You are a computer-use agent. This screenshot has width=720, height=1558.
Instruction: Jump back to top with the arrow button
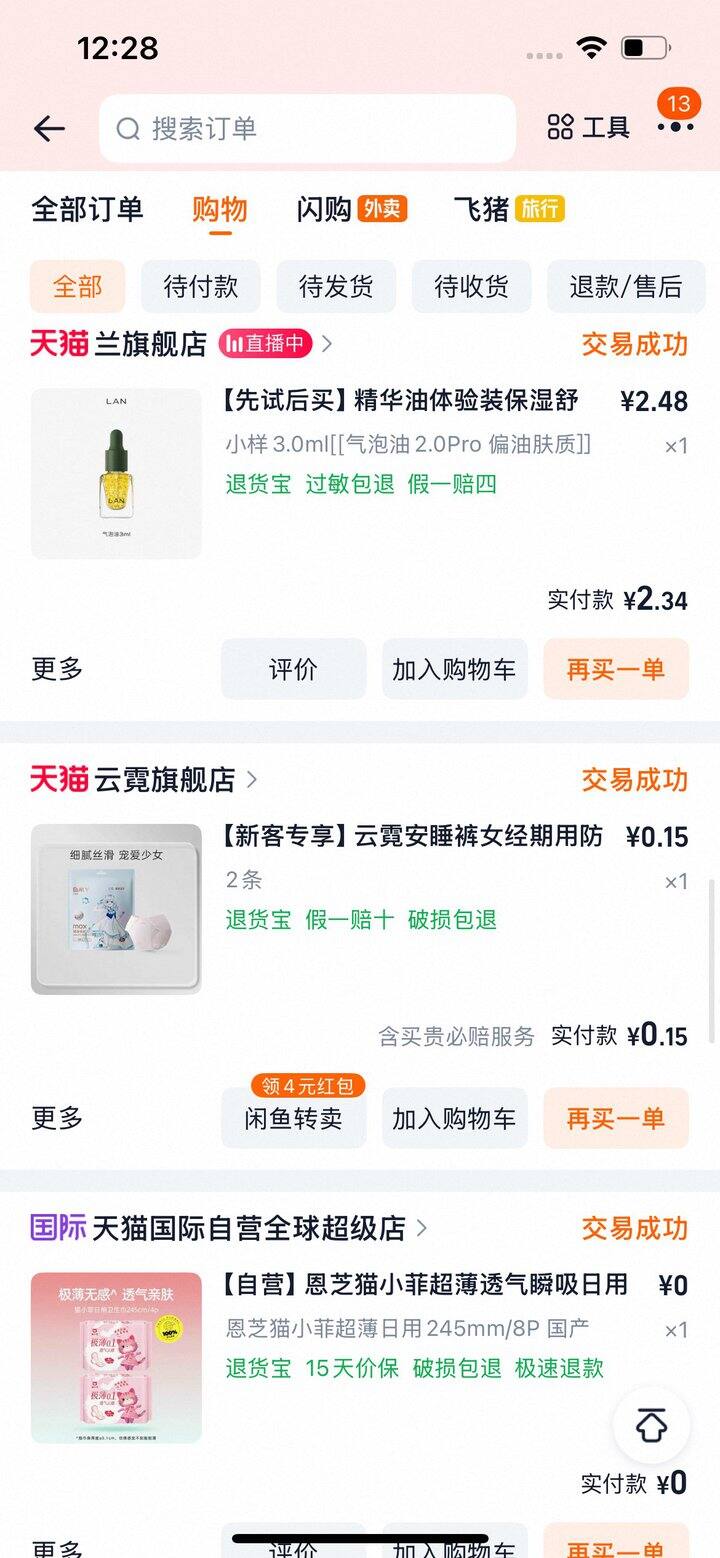(x=651, y=1426)
